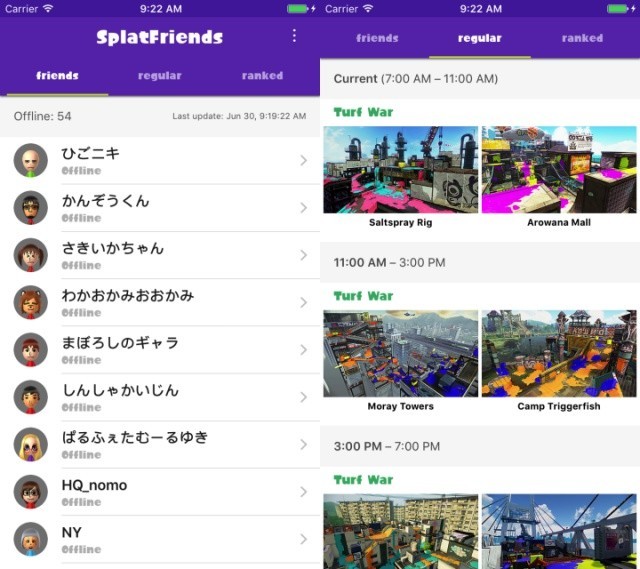Select the まぼろしのギャラ friend row
Viewport: 640px width, 569px height.
click(160, 350)
